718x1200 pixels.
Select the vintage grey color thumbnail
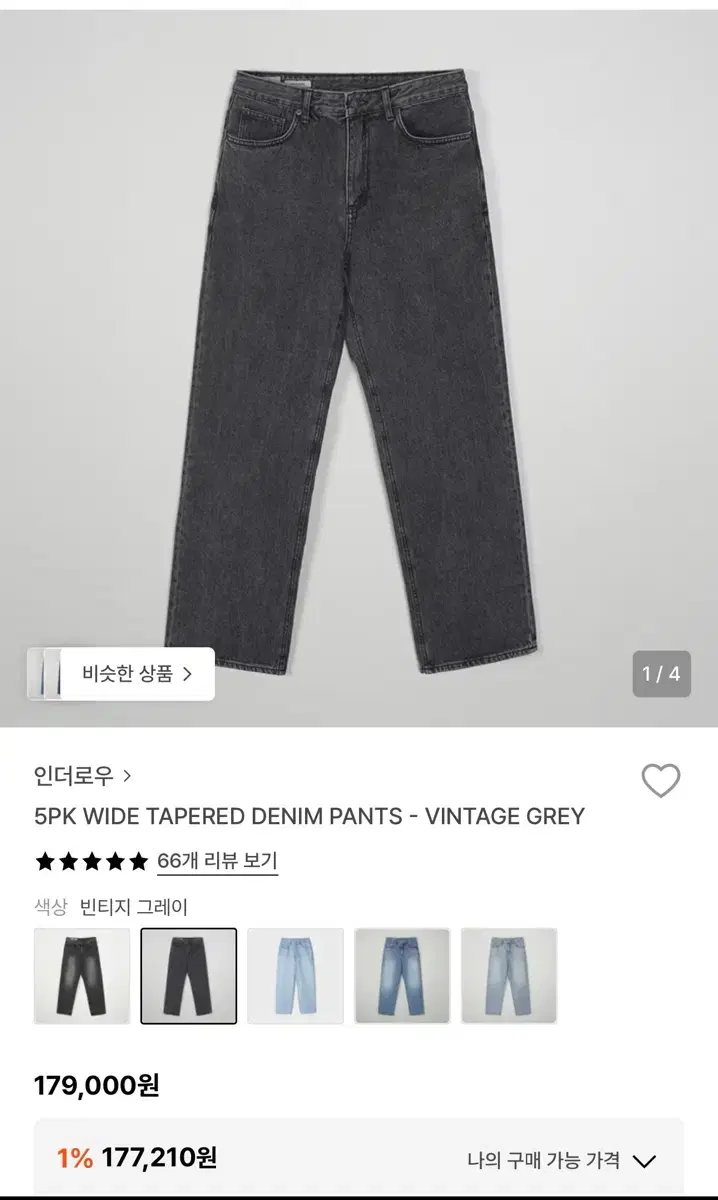(189, 976)
